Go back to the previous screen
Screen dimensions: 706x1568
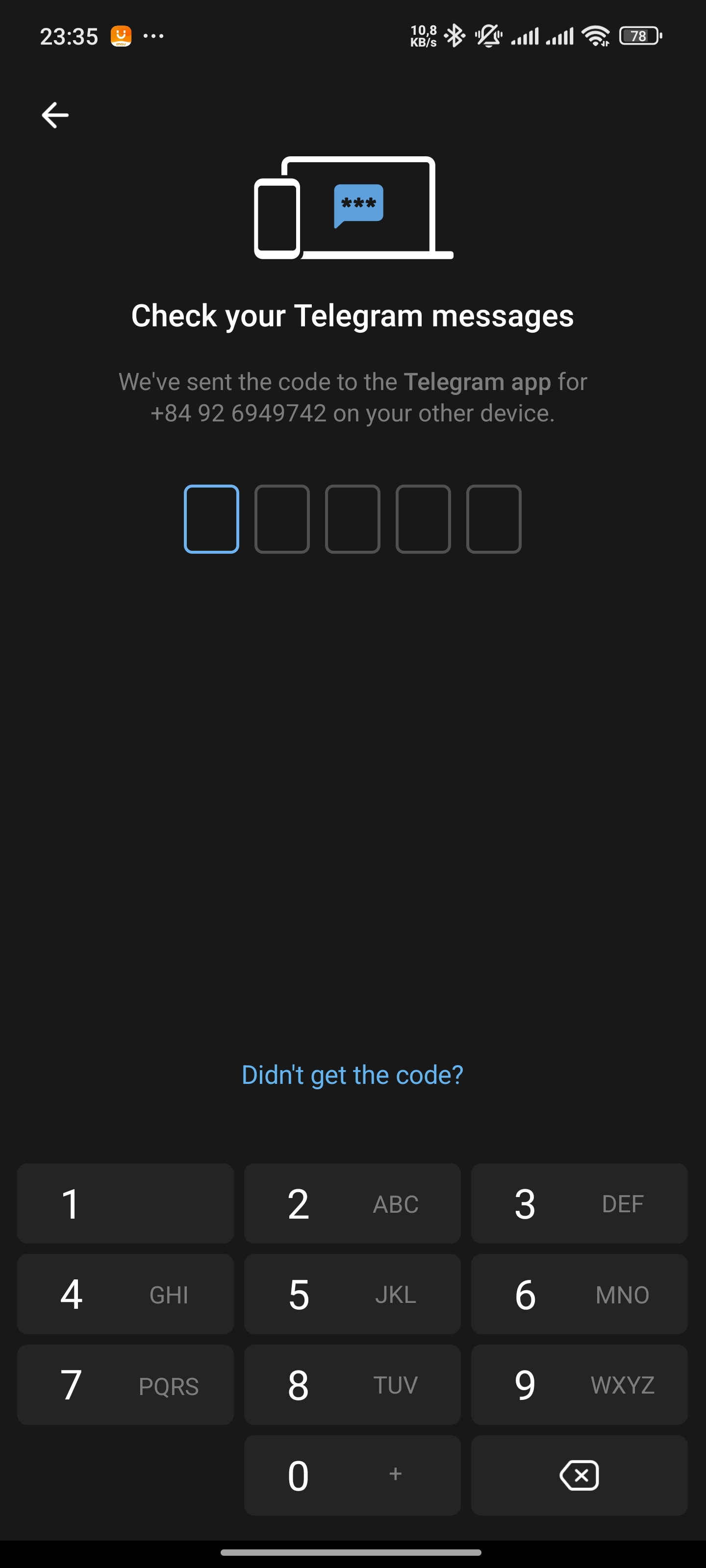pos(55,115)
